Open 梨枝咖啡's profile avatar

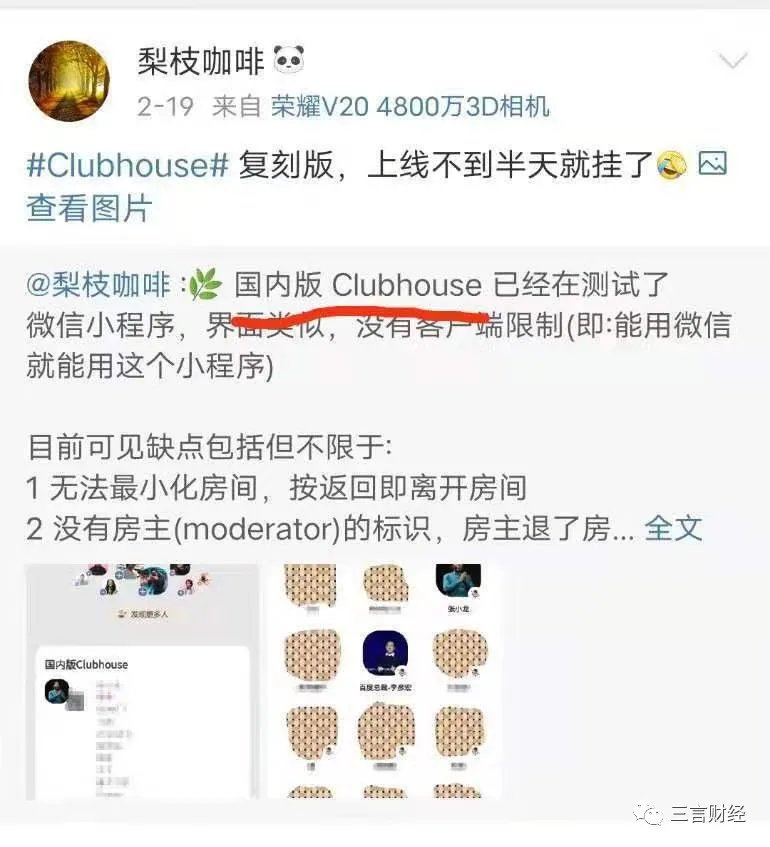[x=69, y=81]
